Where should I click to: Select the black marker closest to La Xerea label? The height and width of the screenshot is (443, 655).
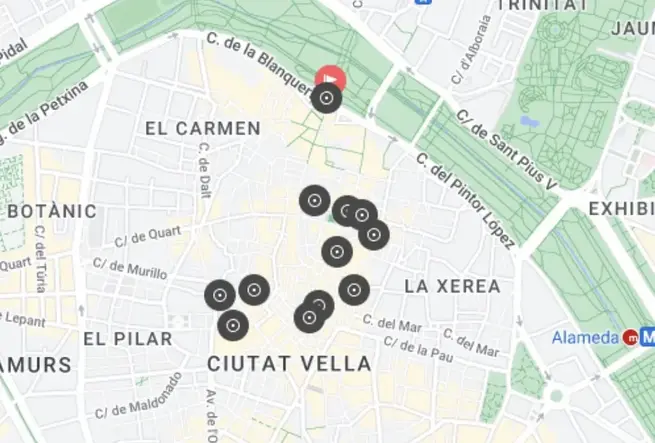pyautogui.click(x=354, y=290)
